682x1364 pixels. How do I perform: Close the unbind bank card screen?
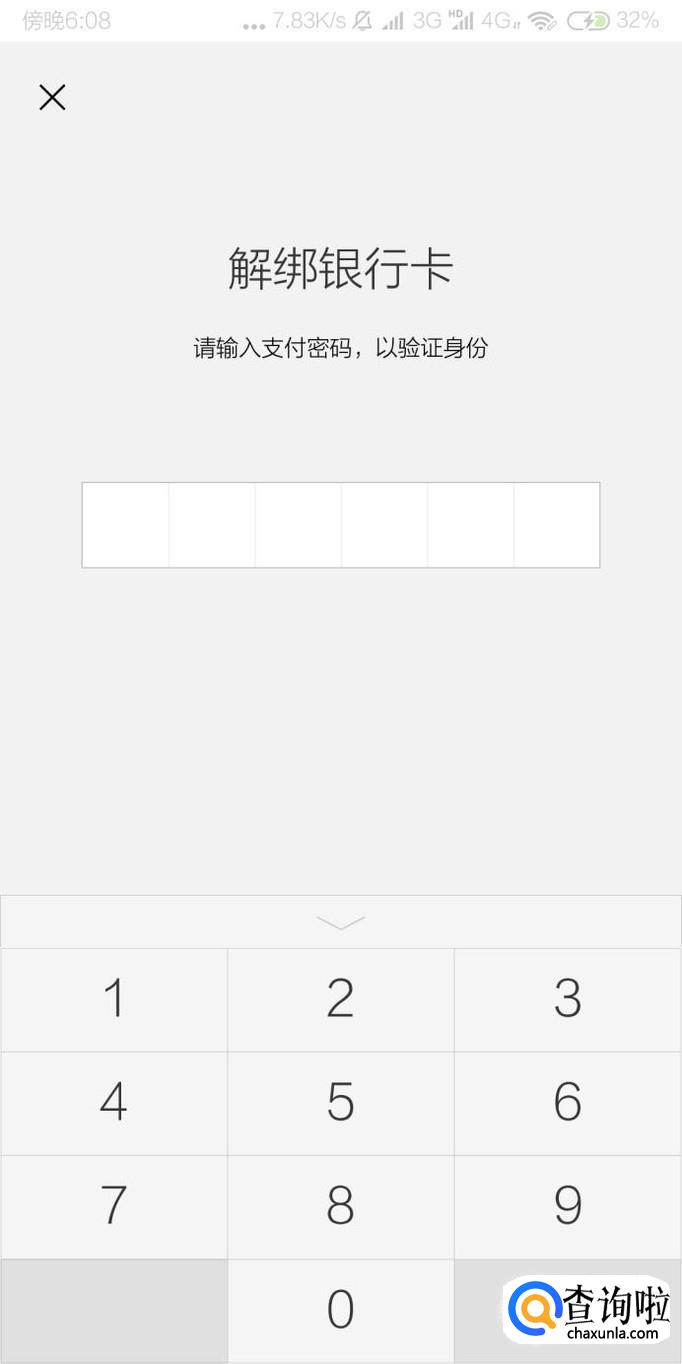52,97
